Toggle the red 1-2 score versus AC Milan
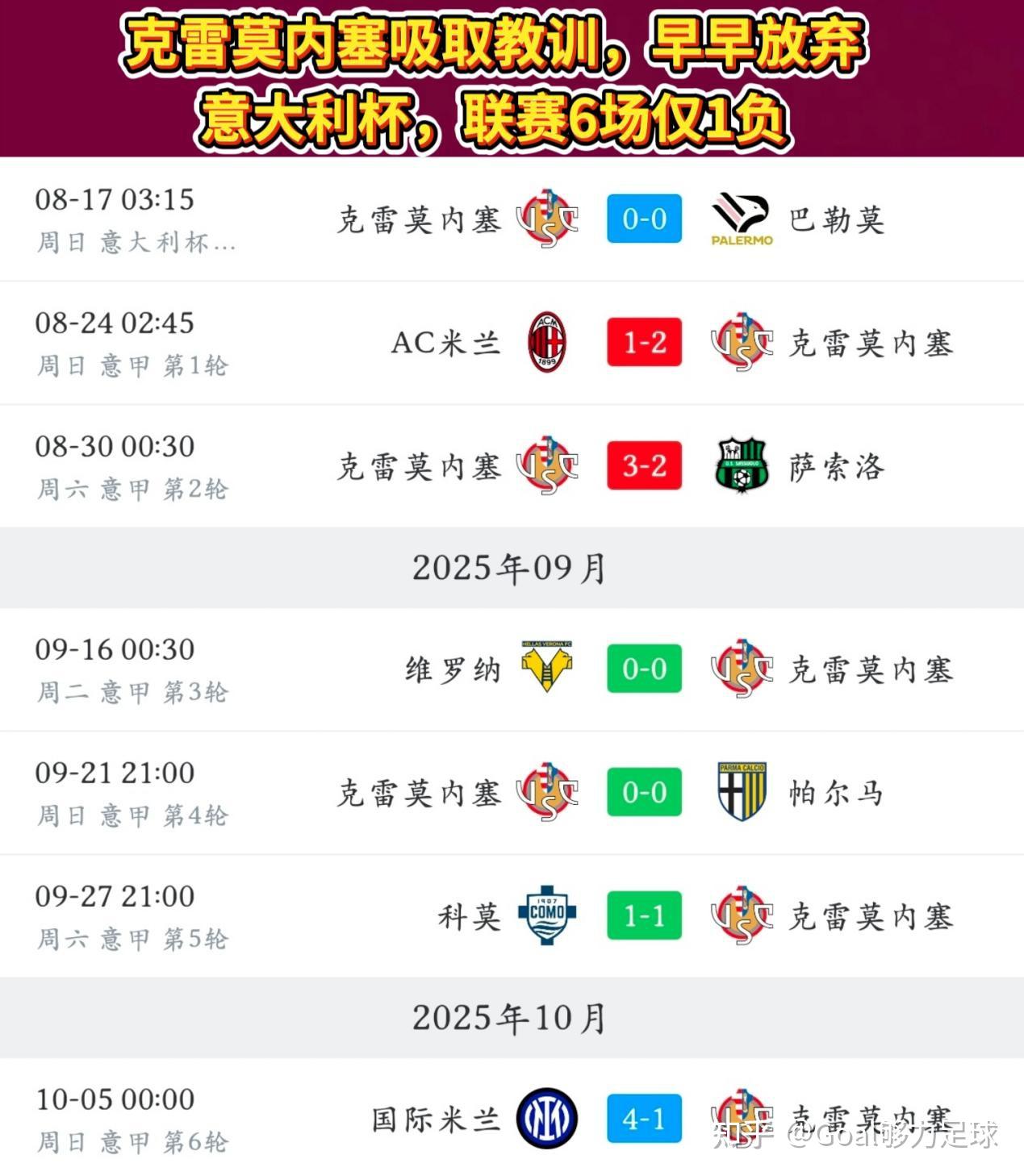This screenshot has width=1024, height=1176. coord(643,342)
